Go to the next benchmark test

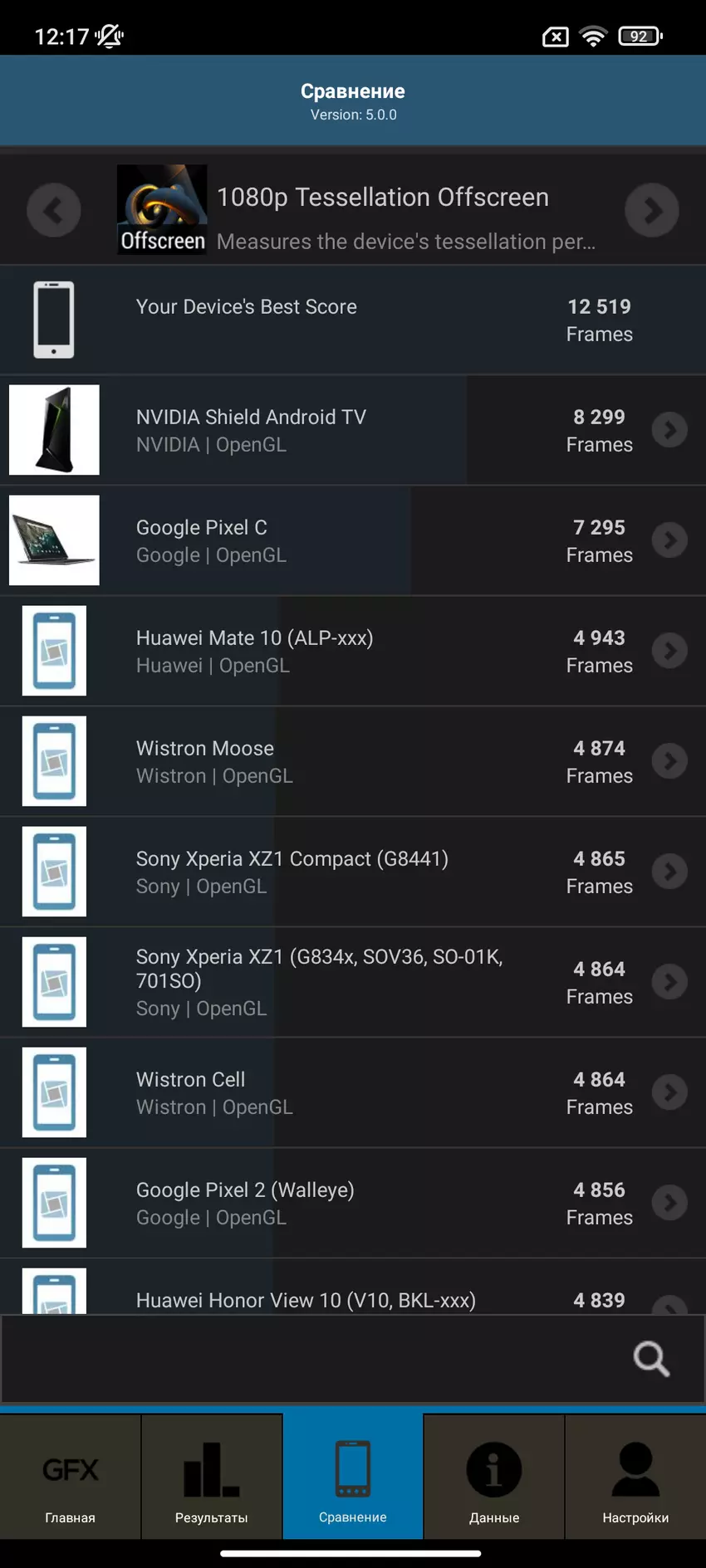click(652, 210)
